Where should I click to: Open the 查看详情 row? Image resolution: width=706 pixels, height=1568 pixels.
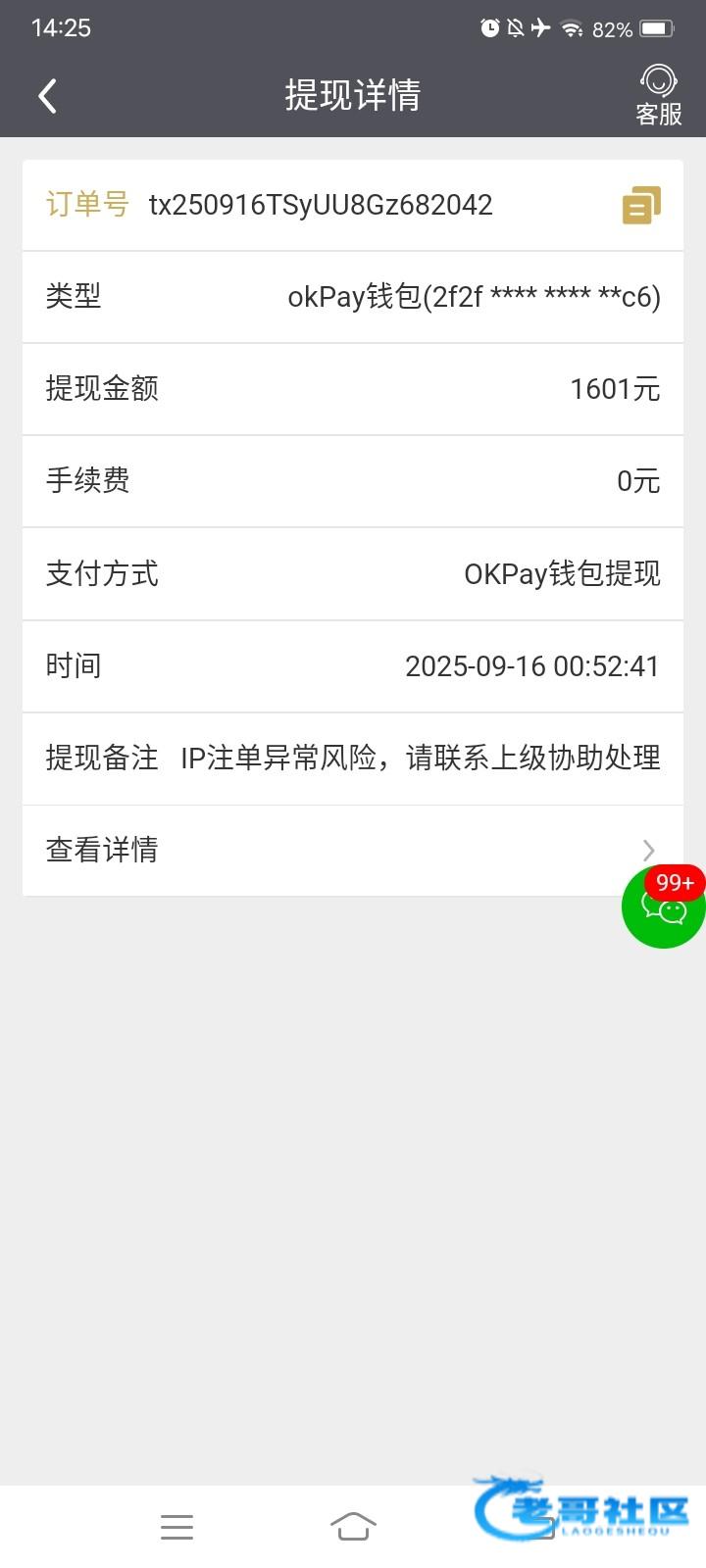tap(353, 850)
